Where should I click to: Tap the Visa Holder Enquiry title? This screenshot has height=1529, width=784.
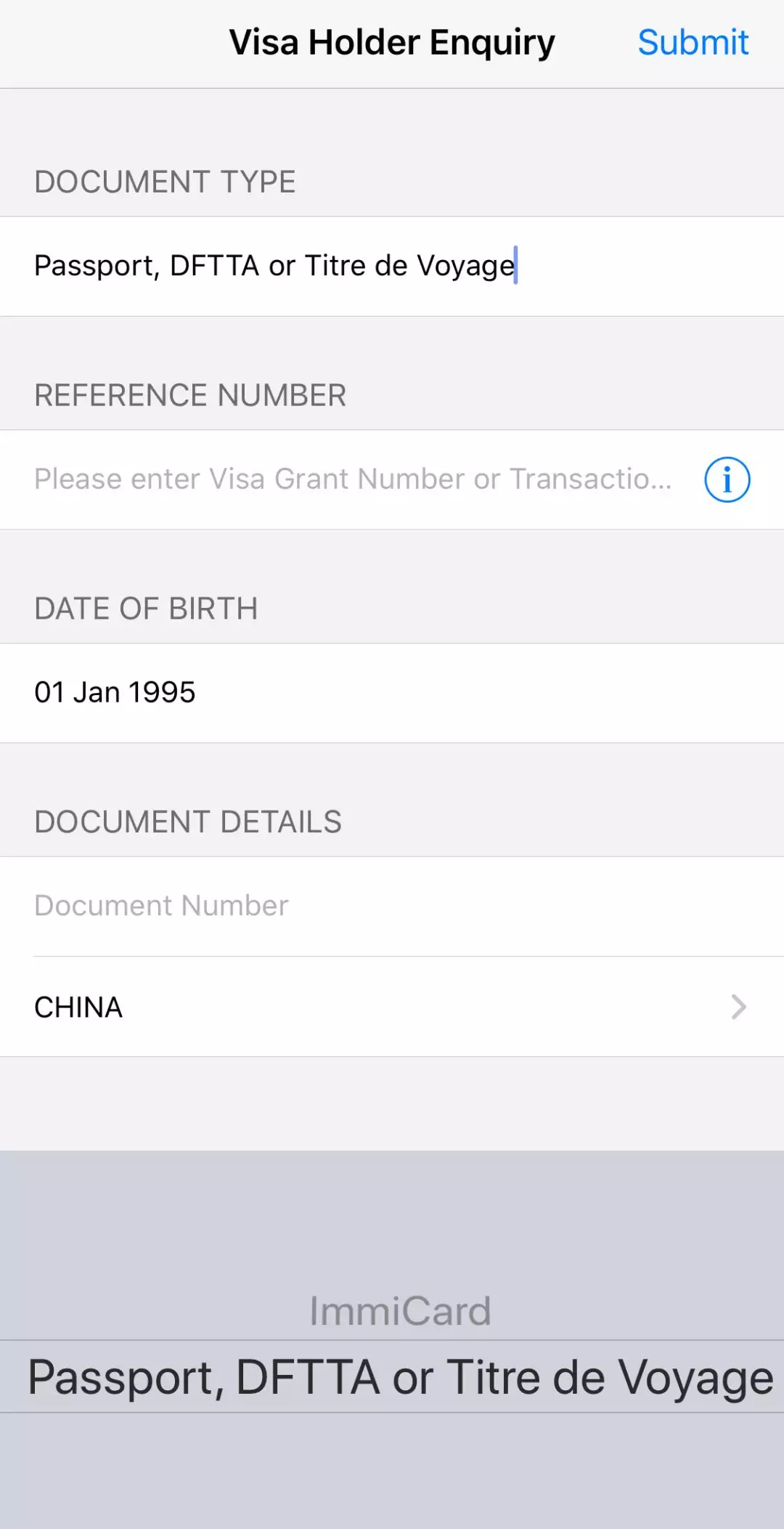coord(391,42)
